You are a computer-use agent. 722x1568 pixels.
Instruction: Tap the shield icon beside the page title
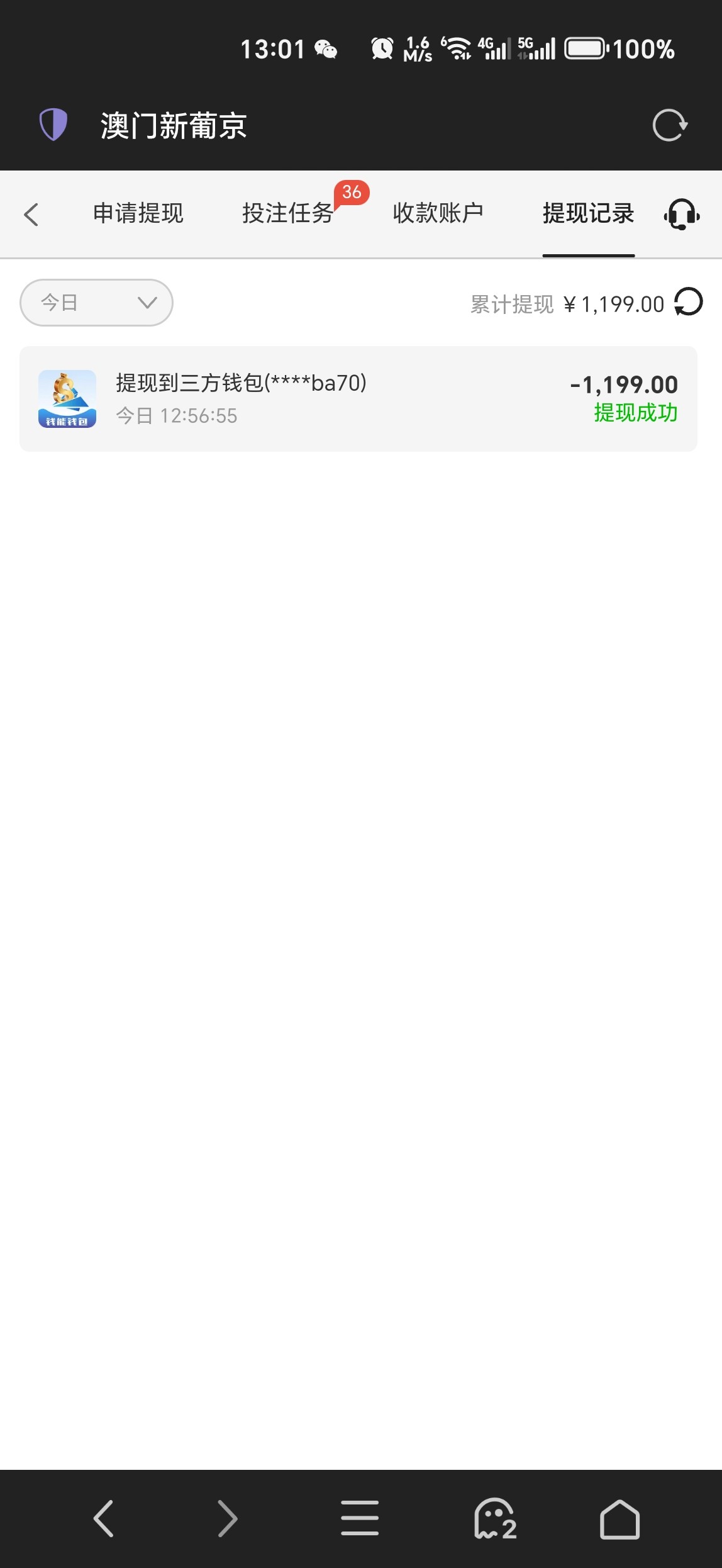(53, 125)
